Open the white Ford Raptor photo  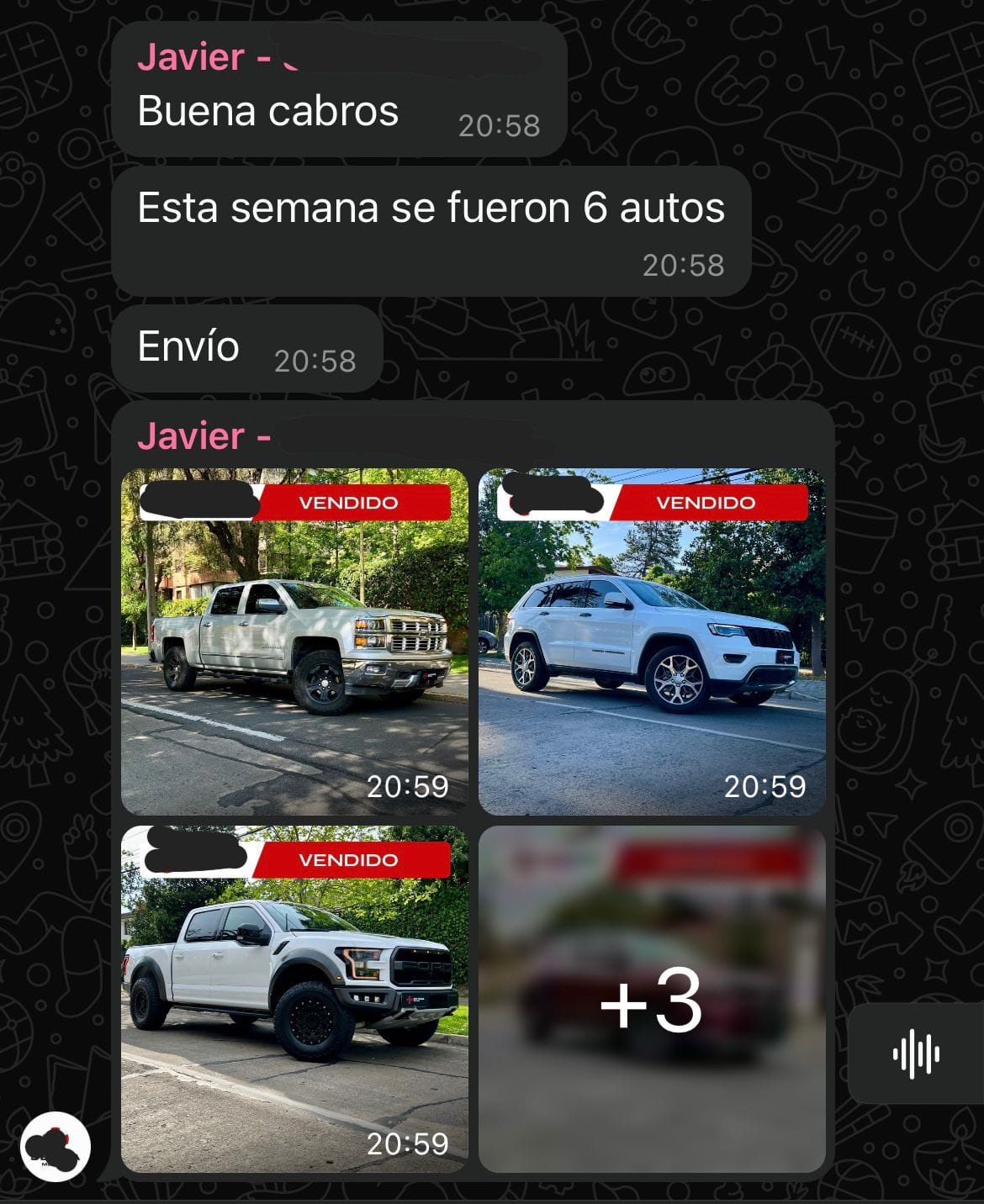pos(294,998)
